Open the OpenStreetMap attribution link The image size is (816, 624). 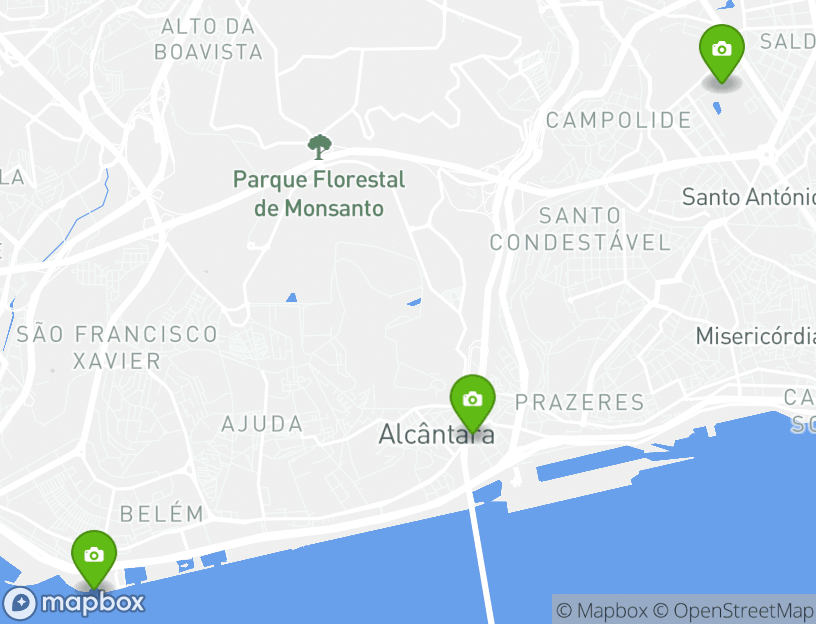pos(734,610)
